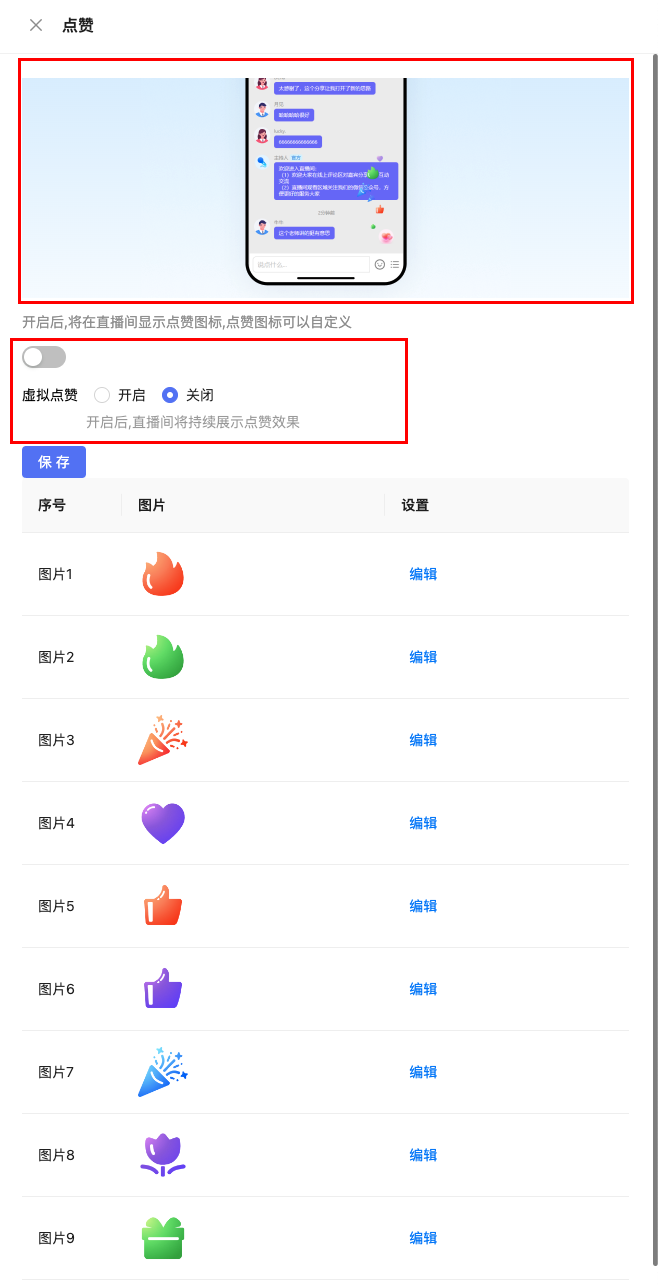Viewport: 658px width, 1285px height.
Task: Select 关闭 for 虚拟点赞
Action: coord(170,395)
